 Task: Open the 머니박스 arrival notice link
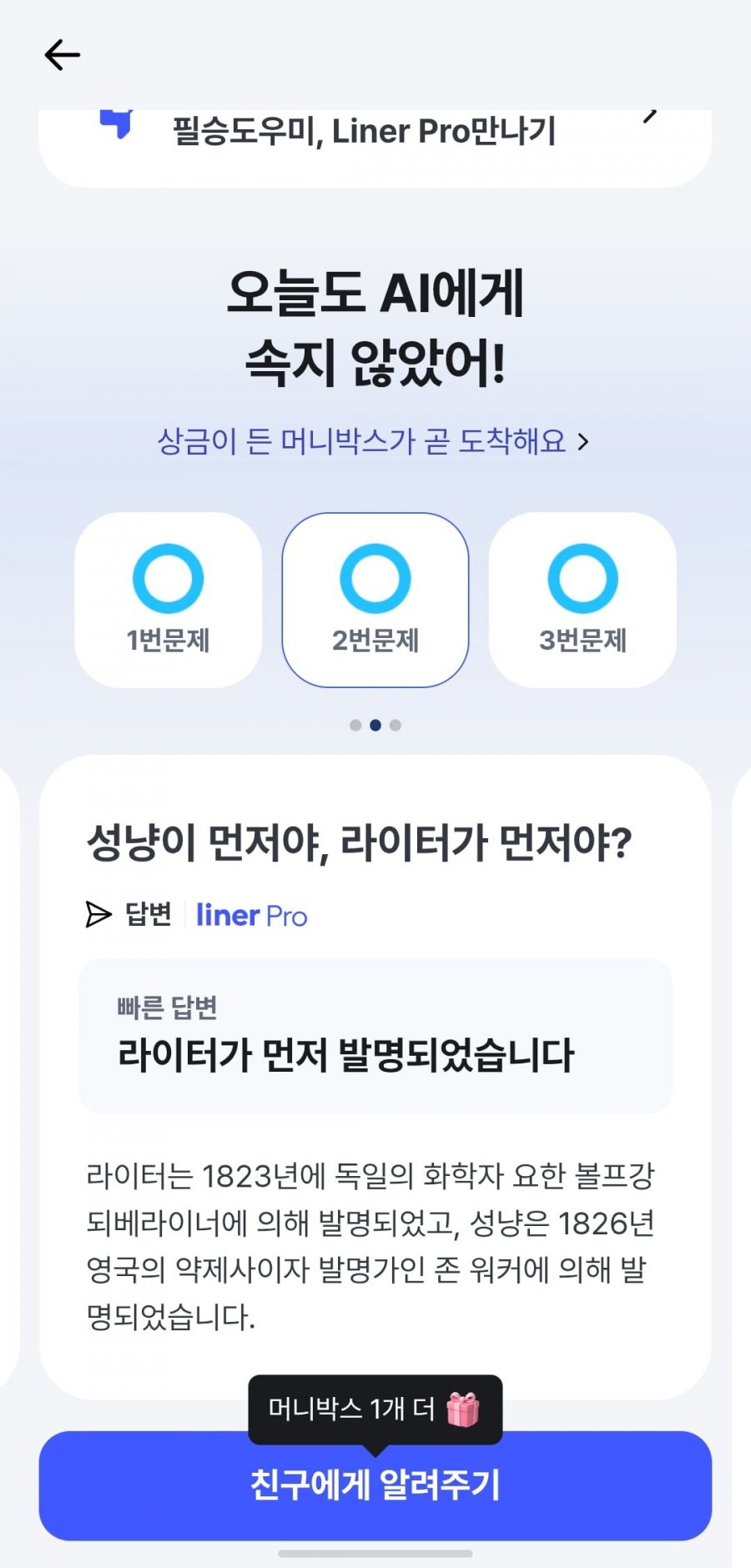373,441
